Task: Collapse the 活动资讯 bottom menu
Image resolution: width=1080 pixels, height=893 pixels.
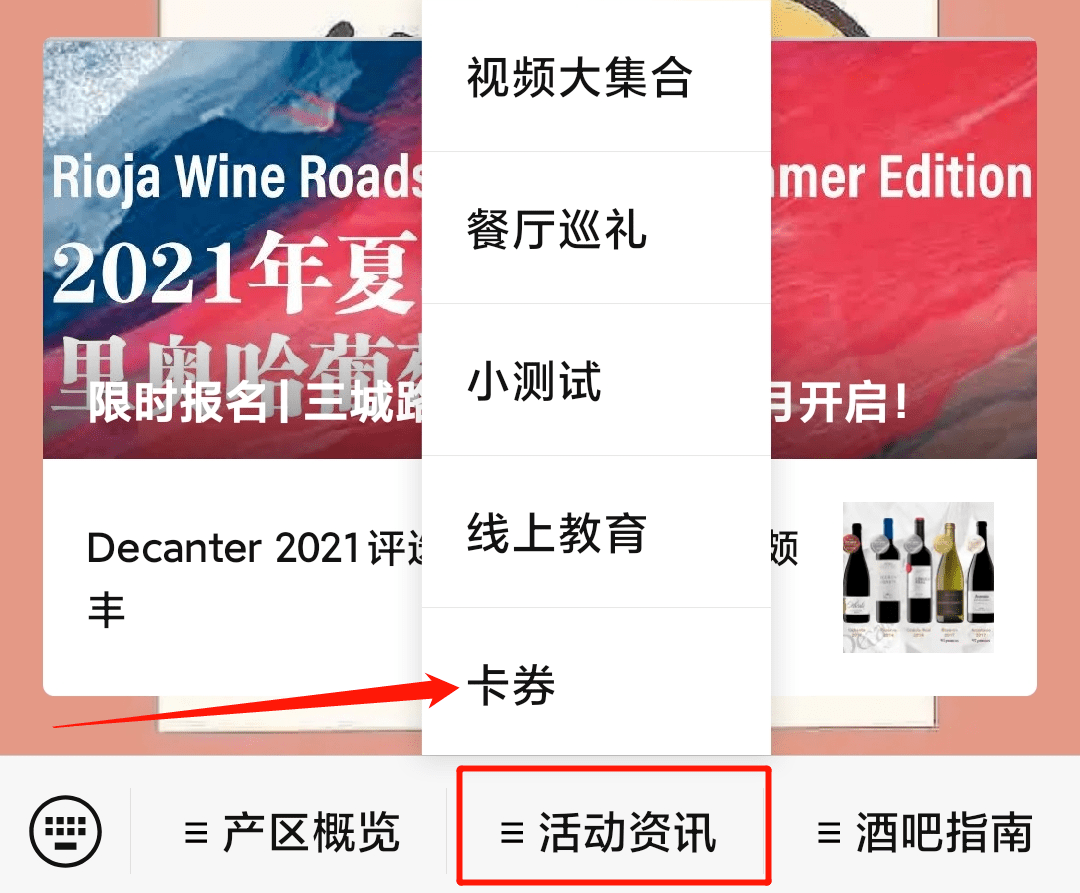Action: point(610,832)
